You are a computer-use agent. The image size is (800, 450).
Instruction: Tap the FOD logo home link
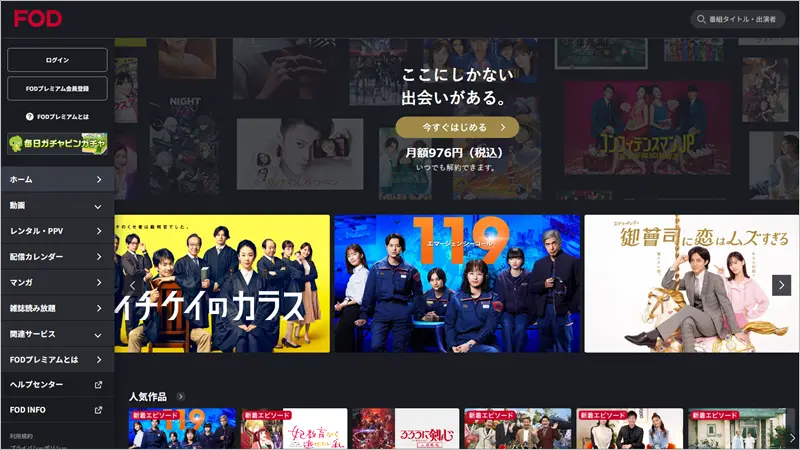[x=37, y=19]
